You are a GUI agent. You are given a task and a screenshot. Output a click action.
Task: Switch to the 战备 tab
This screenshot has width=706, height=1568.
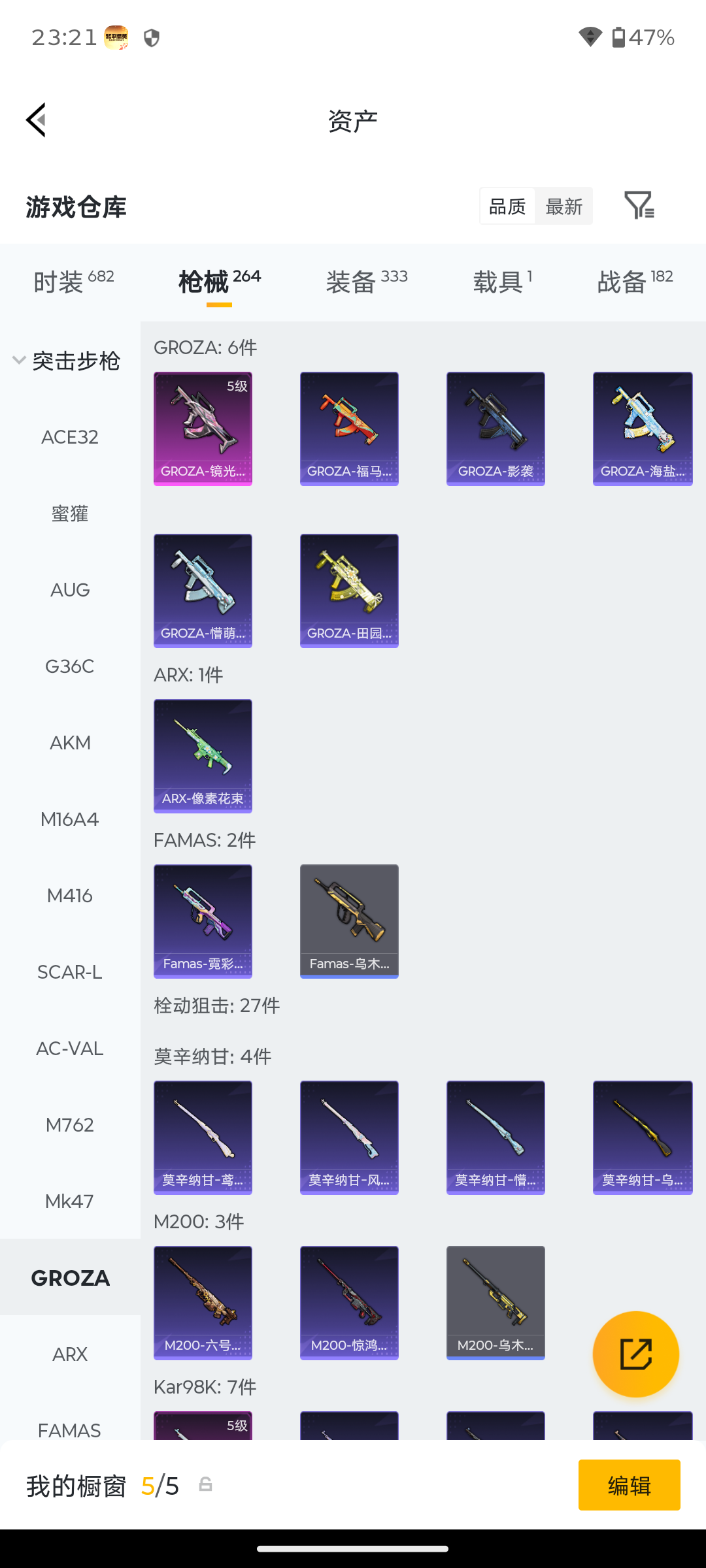(635, 282)
